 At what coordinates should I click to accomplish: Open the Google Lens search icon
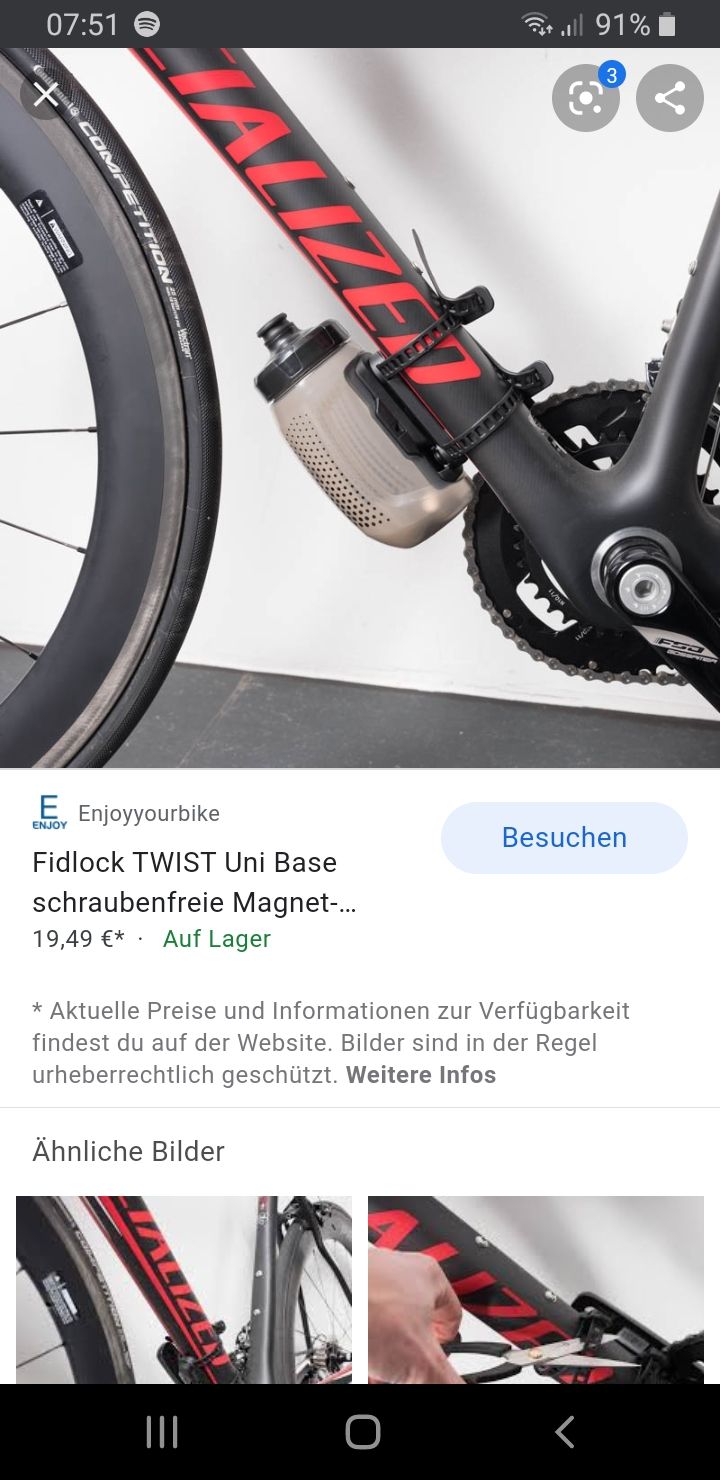click(585, 97)
